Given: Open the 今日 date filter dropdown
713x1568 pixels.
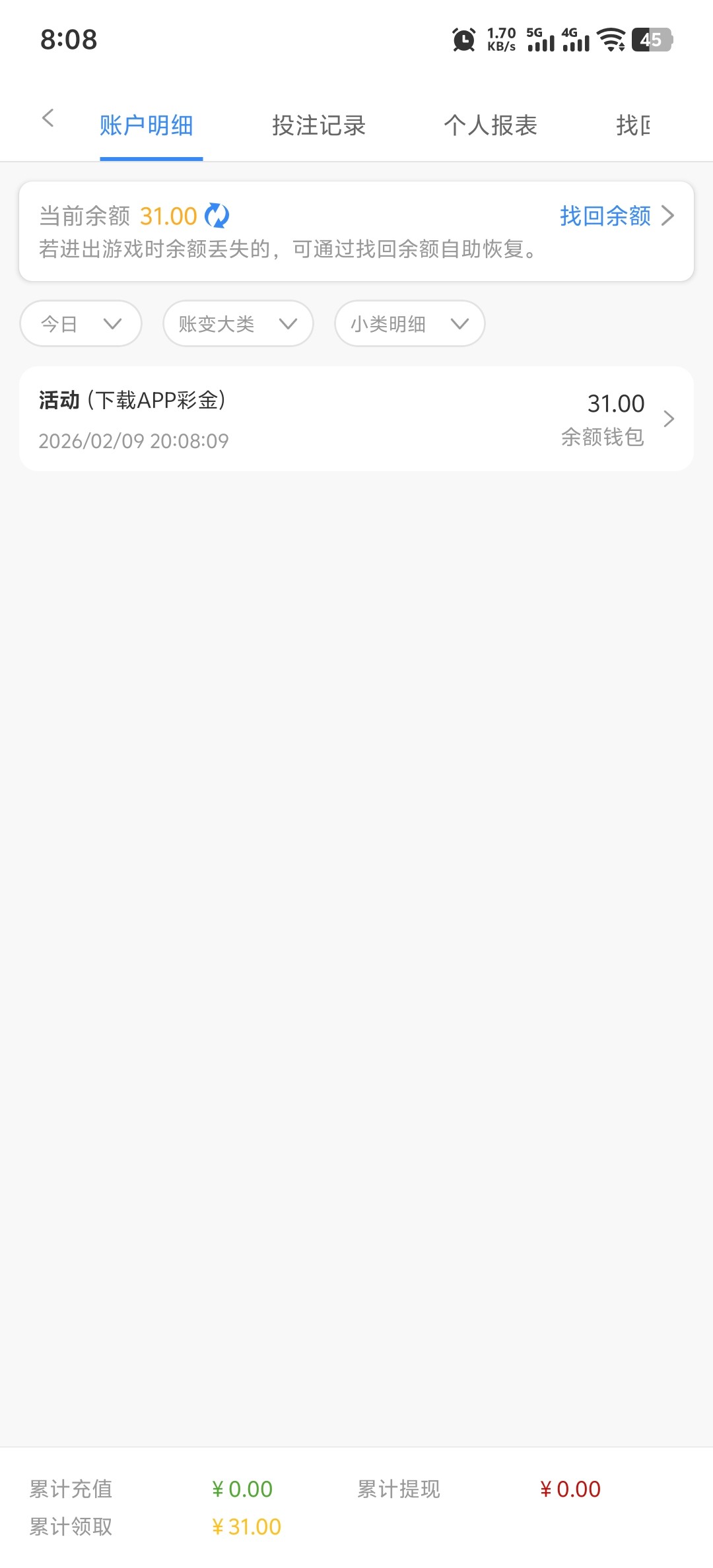Looking at the screenshot, I should [80, 323].
